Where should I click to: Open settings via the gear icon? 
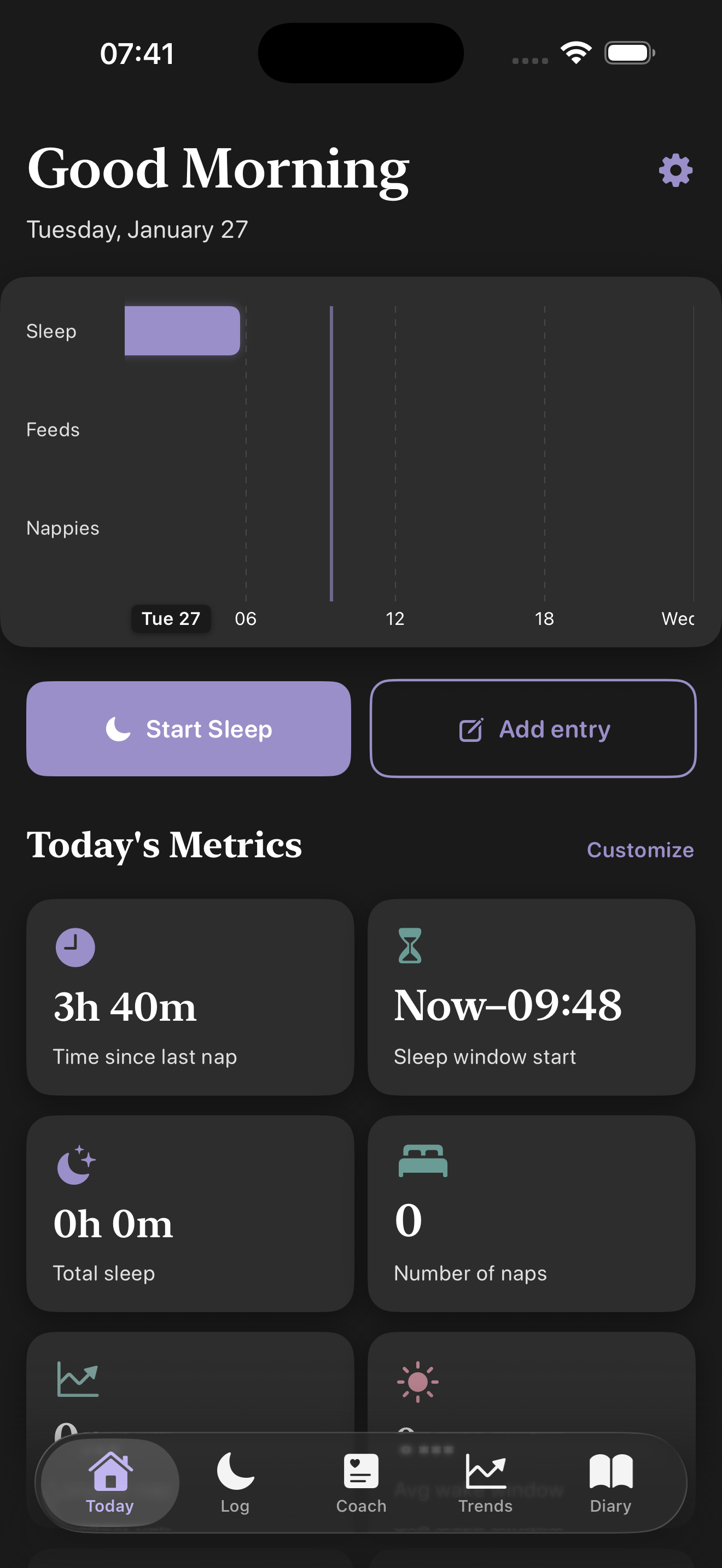(675, 171)
